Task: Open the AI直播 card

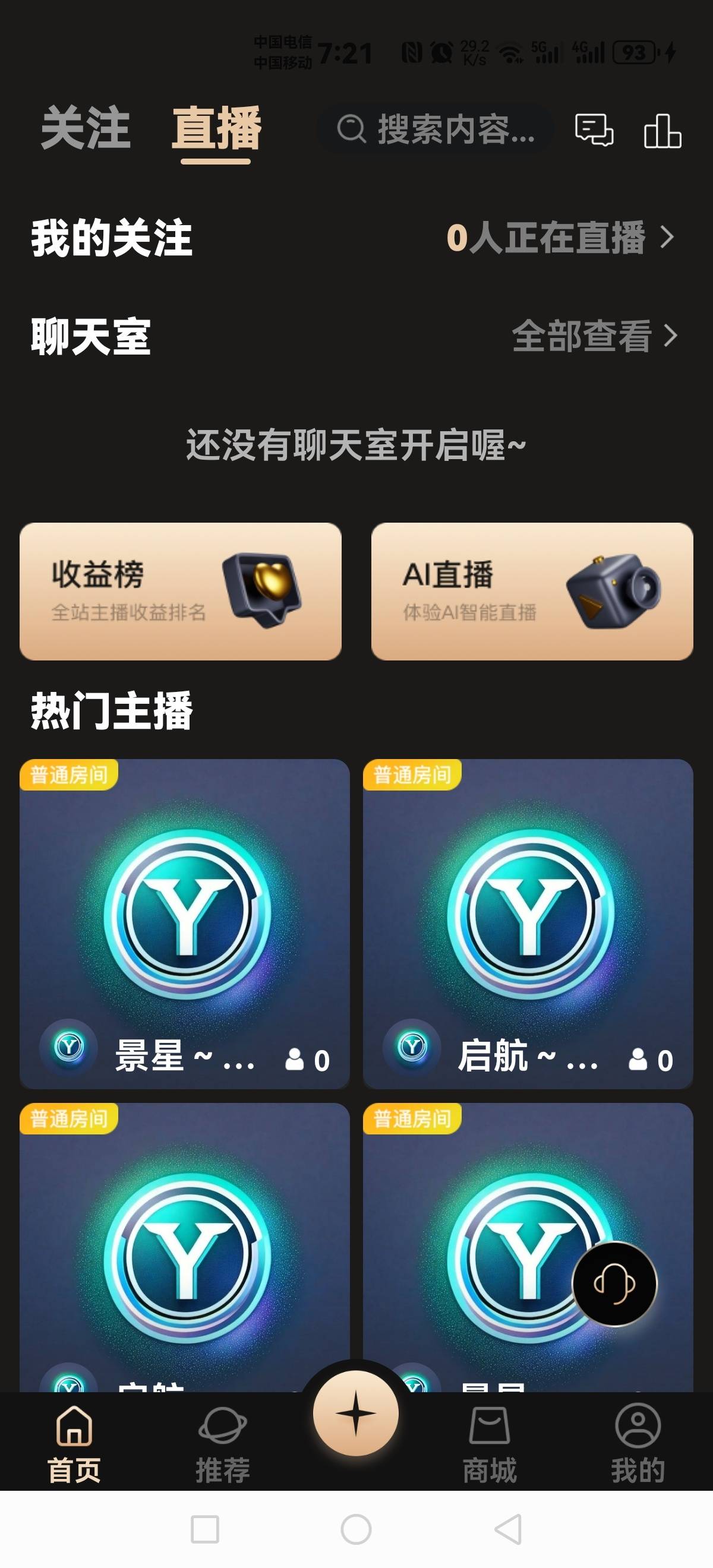Action: coord(532,591)
